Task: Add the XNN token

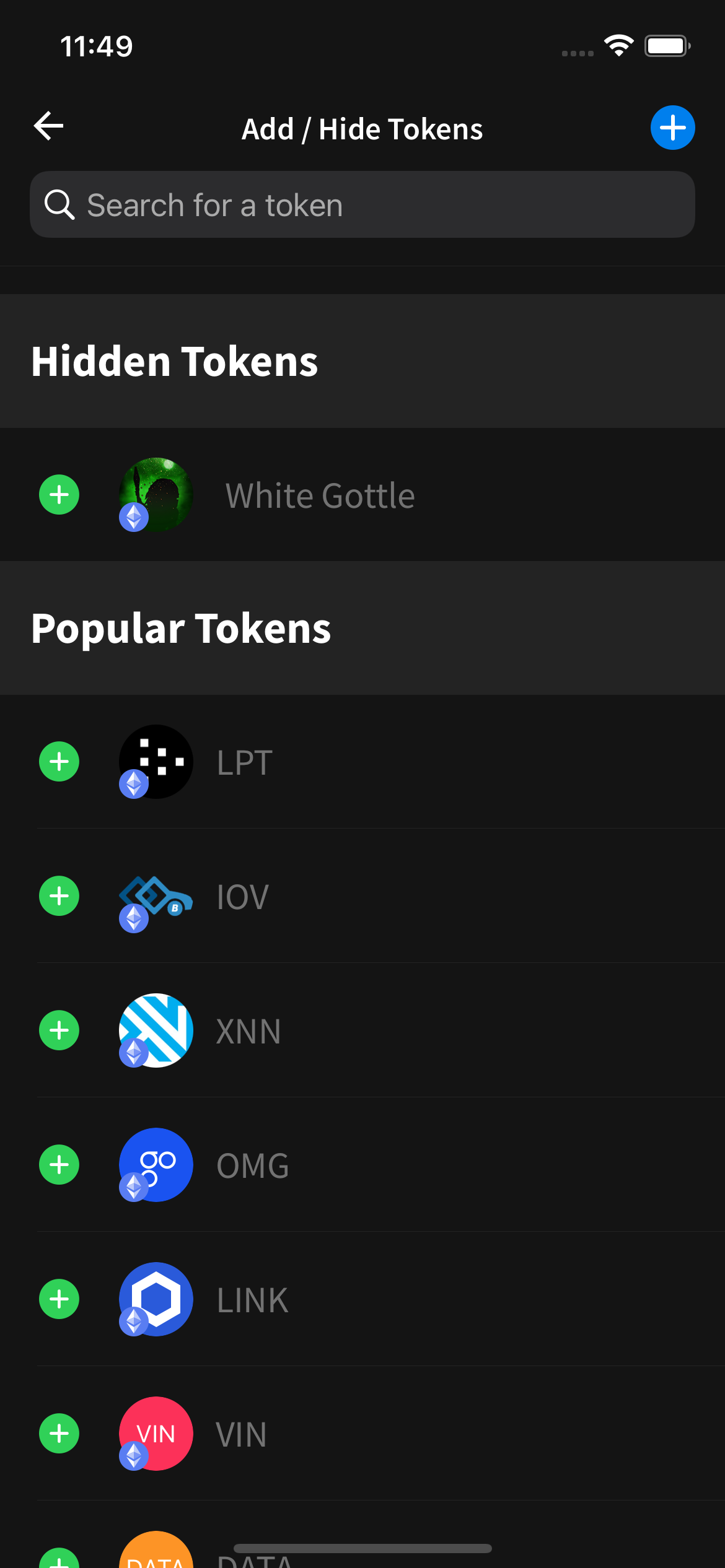Action: (59, 1030)
